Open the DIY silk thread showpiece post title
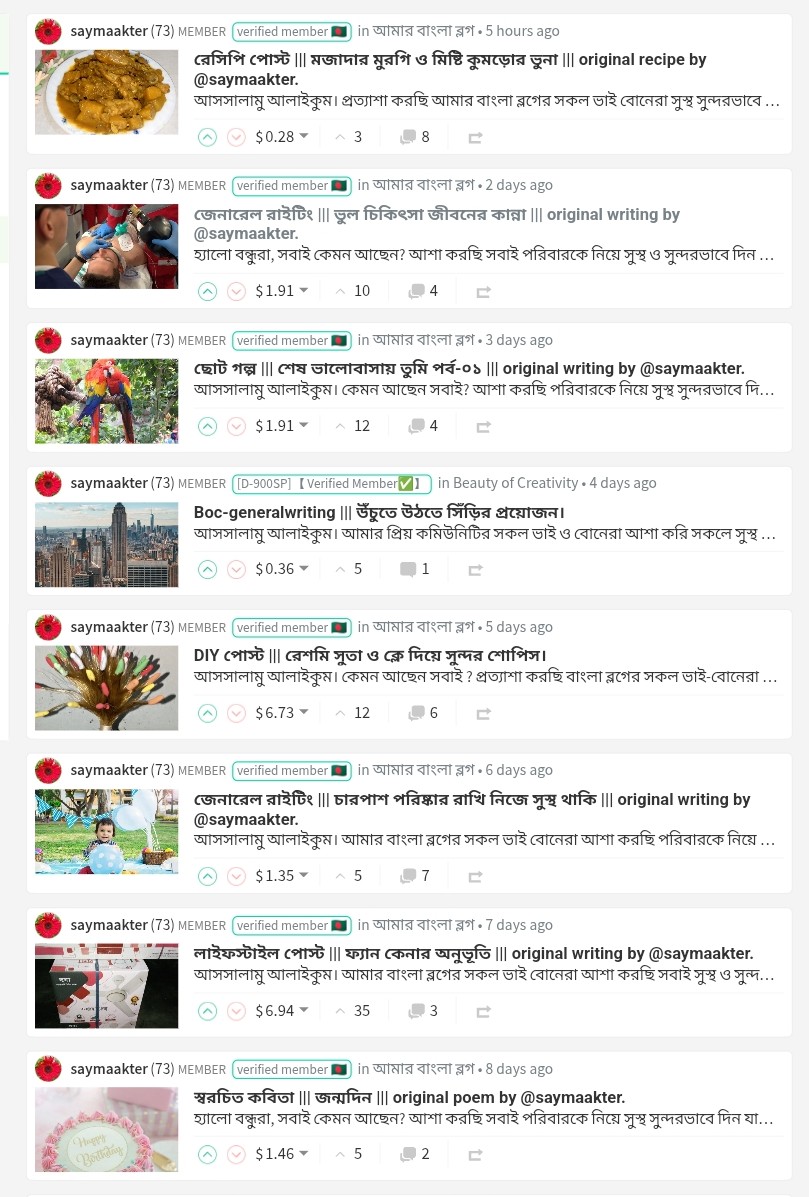The image size is (809, 1197). pos(370,656)
